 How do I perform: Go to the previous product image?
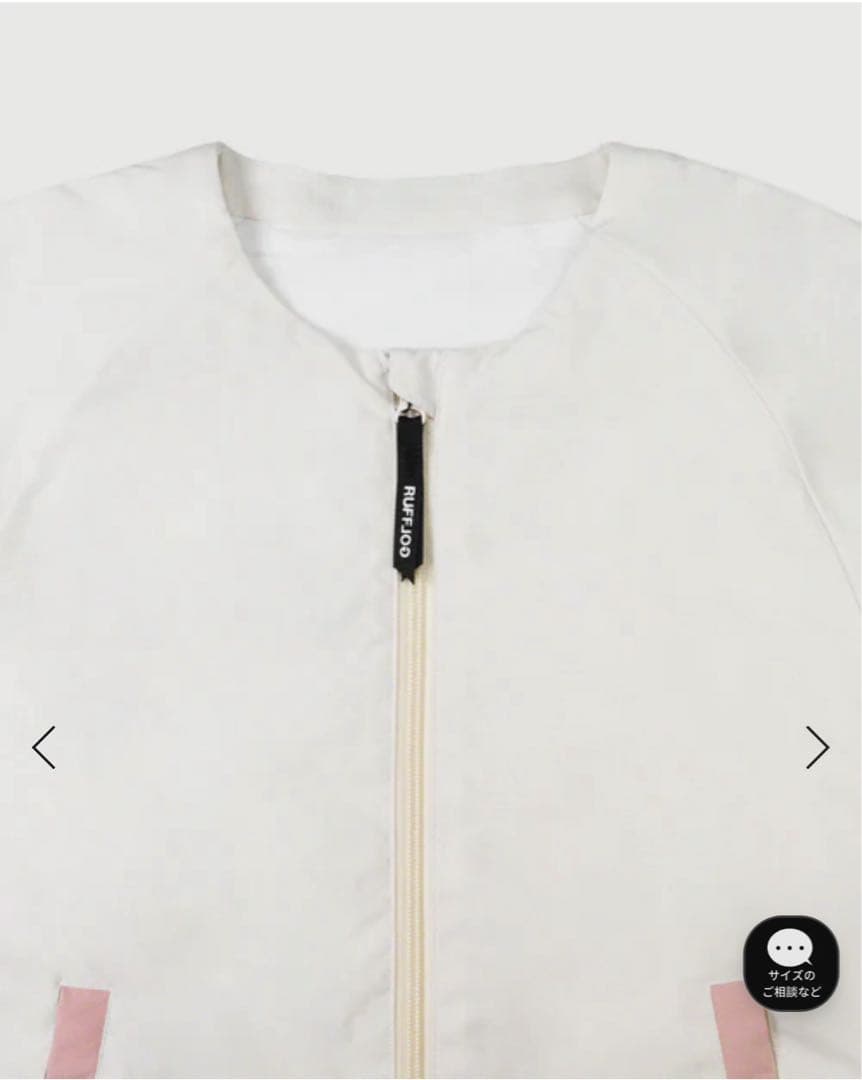coord(43,747)
